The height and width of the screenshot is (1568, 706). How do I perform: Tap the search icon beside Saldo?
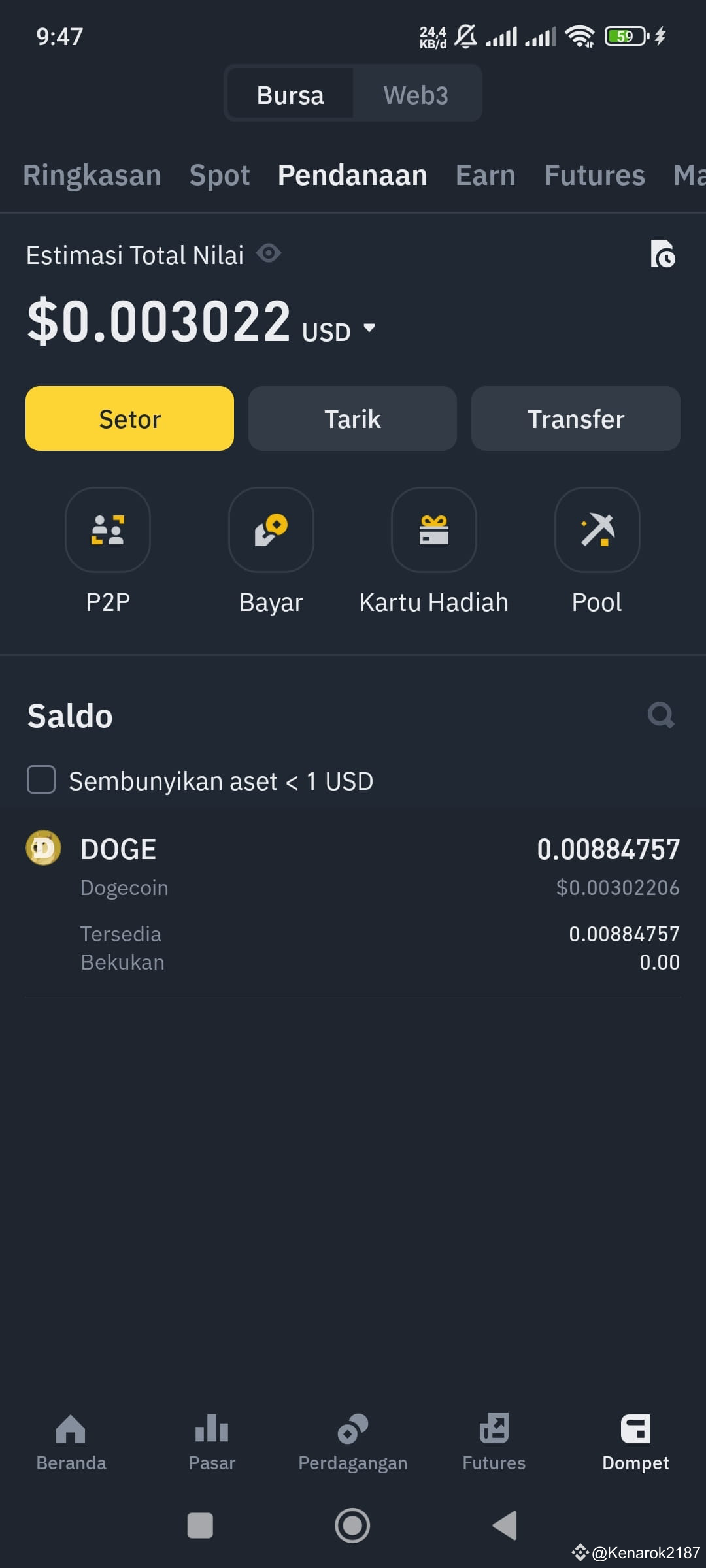pyautogui.click(x=662, y=715)
